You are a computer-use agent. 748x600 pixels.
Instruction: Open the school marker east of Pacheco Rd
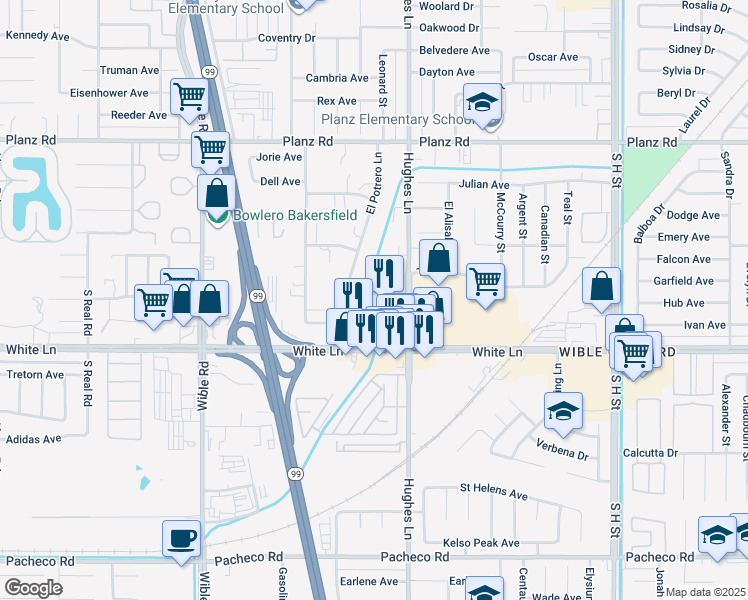point(718,537)
